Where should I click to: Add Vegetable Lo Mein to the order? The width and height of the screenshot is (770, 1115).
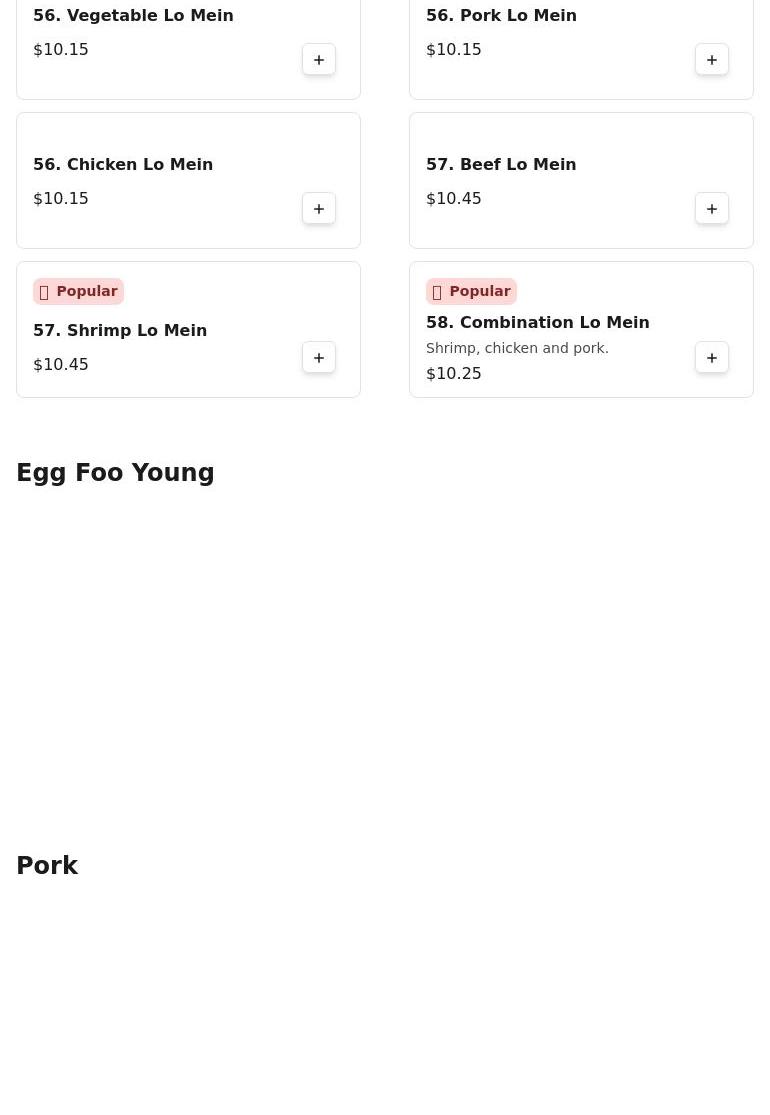[x=319, y=60]
